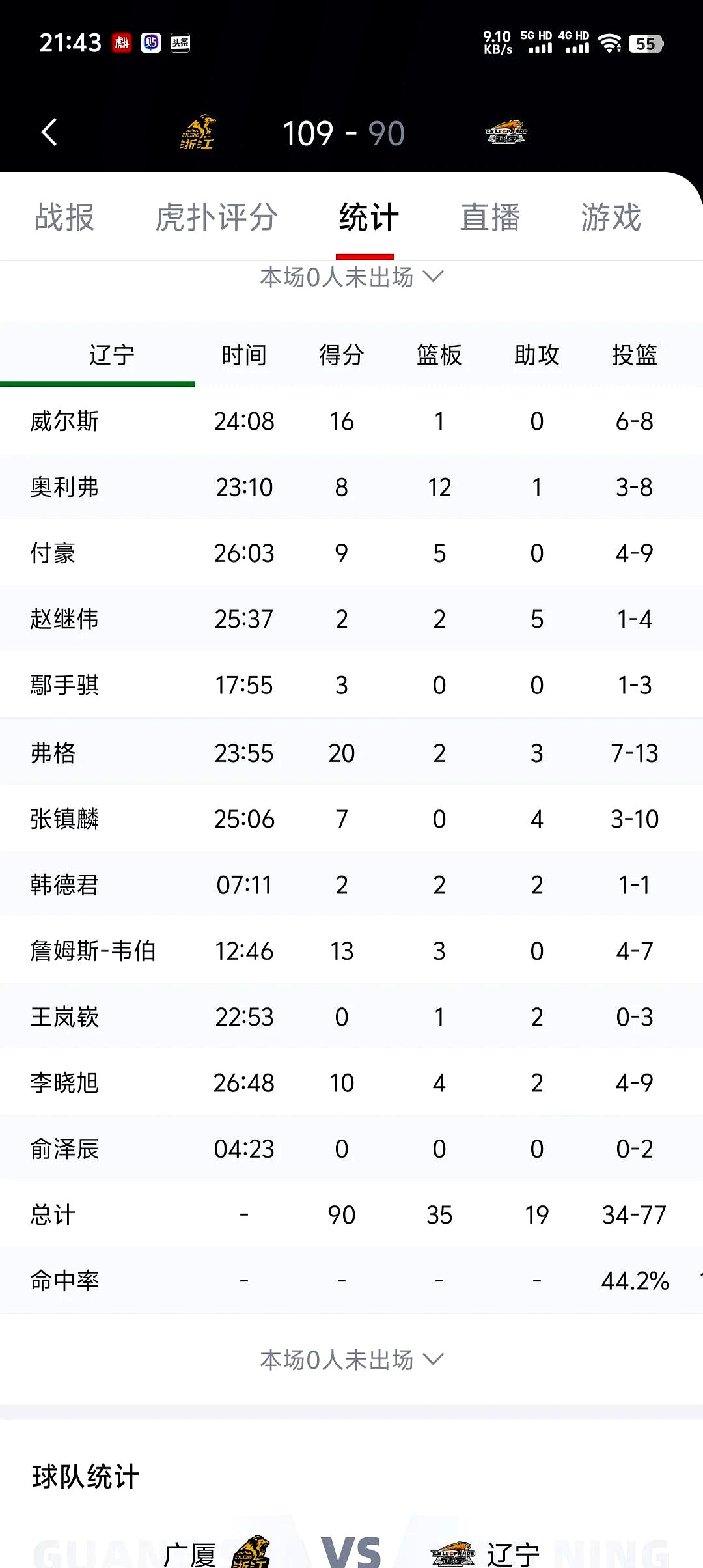The height and width of the screenshot is (1568, 703).
Task: Tap the back arrow to exit the game page
Action: click(x=49, y=131)
